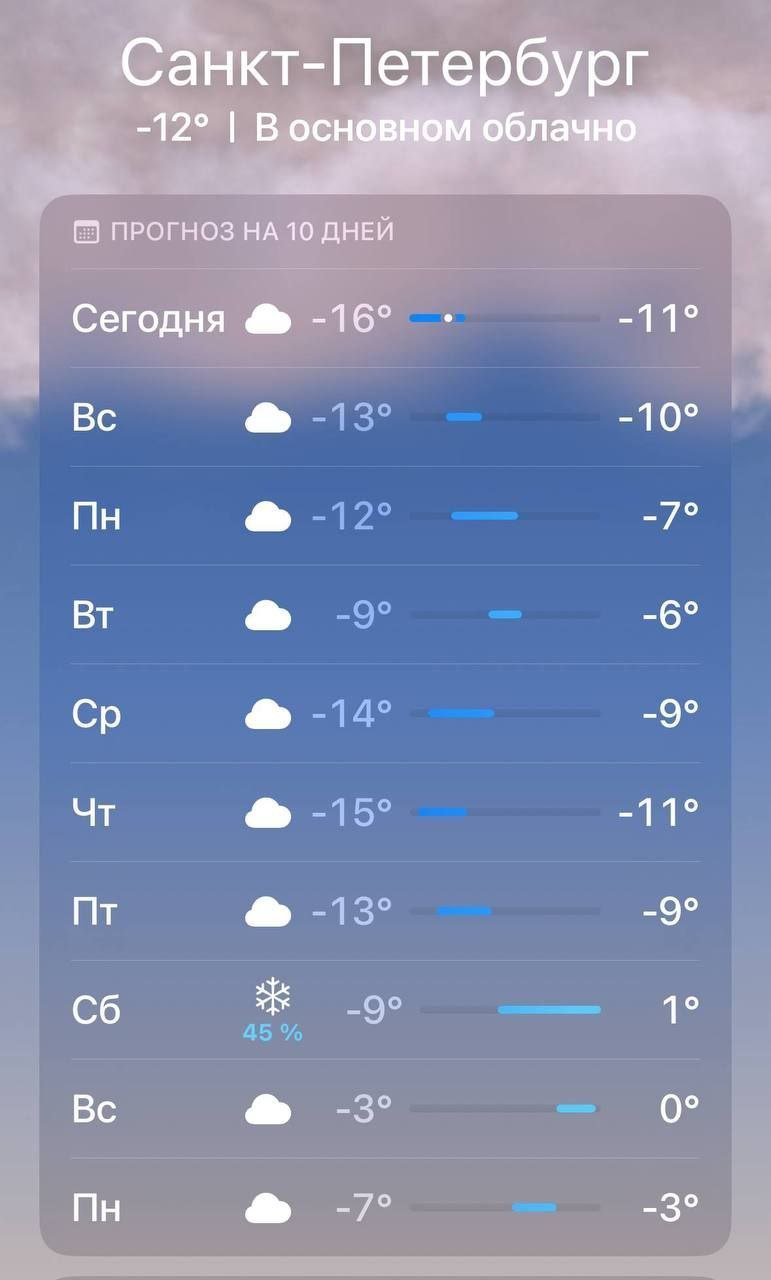771x1280 pixels.
Task: Tap the cloud icon on Пн forecast row
Action: [x=265, y=514]
